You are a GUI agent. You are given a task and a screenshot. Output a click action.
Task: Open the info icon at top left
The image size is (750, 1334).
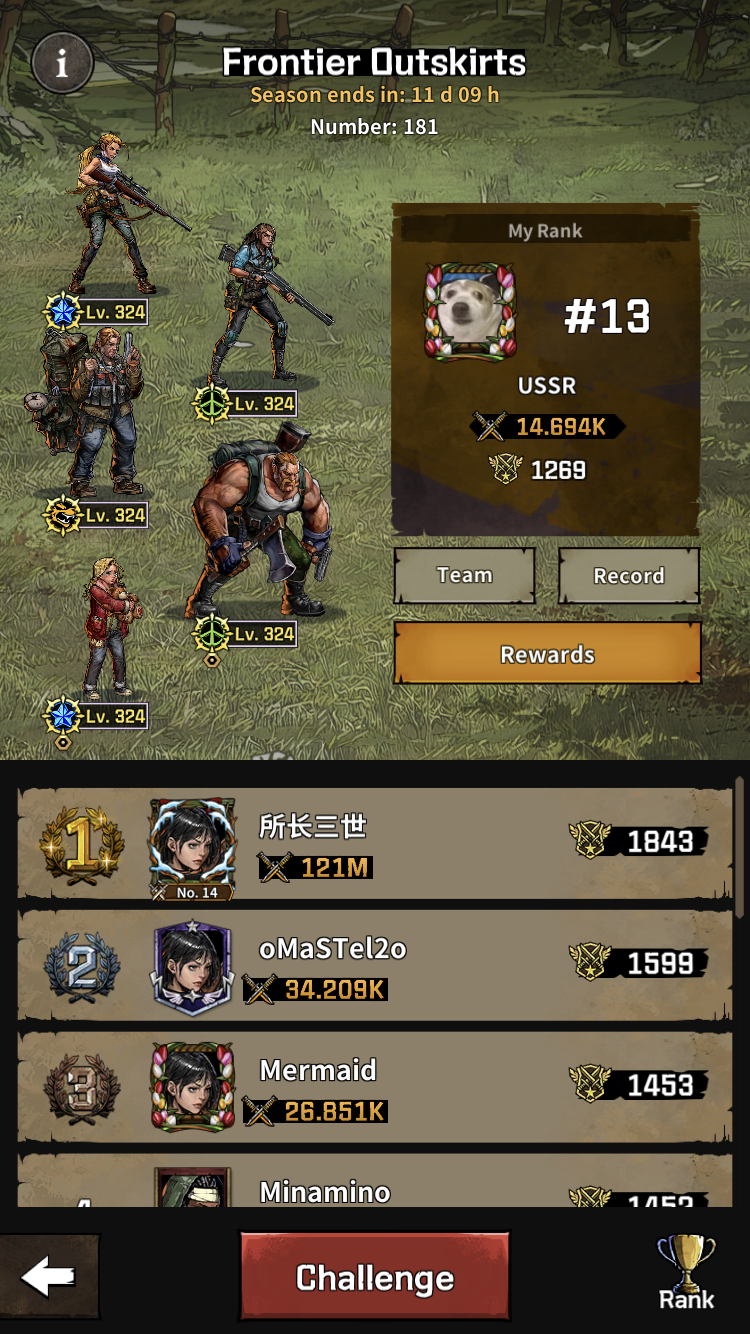pyautogui.click(x=62, y=64)
